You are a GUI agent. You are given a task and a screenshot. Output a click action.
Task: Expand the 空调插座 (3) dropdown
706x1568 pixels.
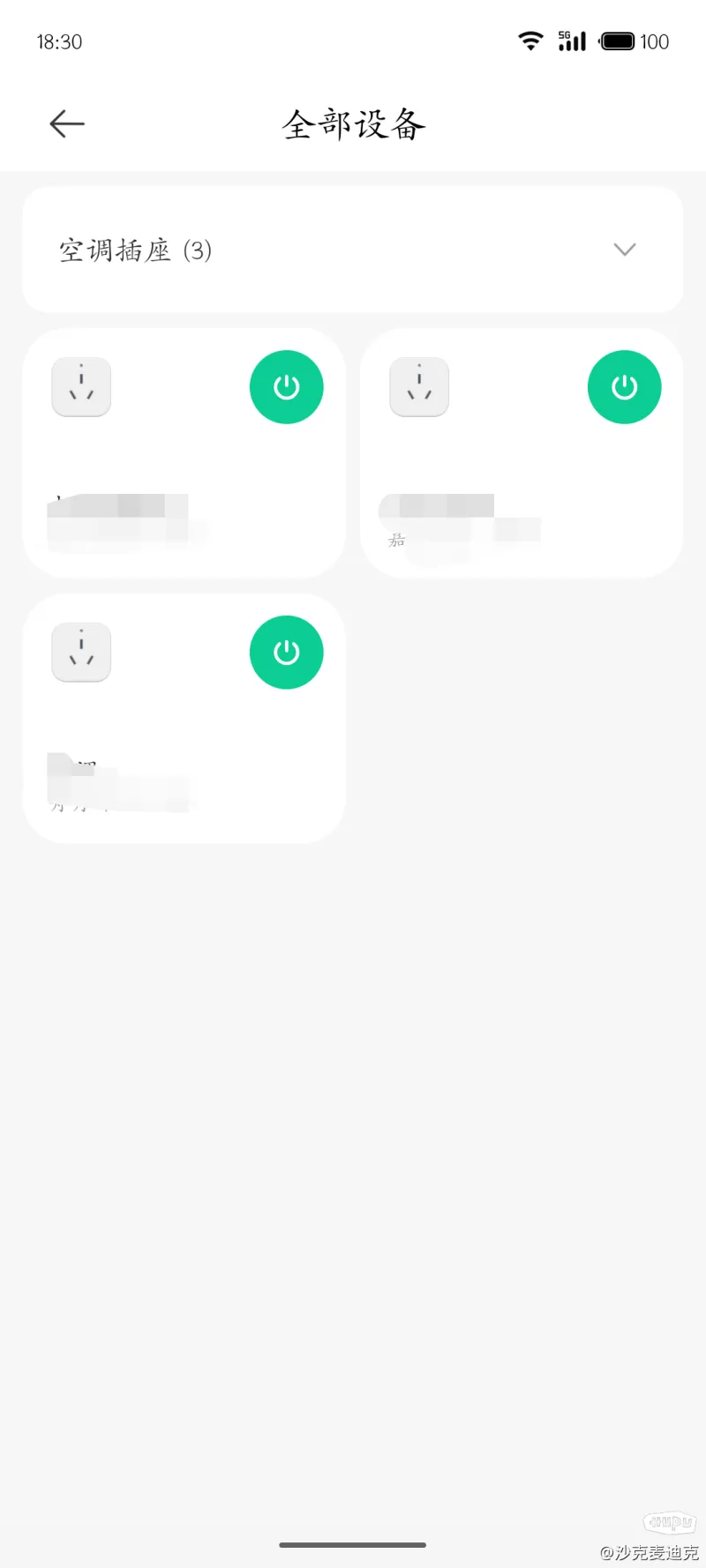[x=624, y=250]
